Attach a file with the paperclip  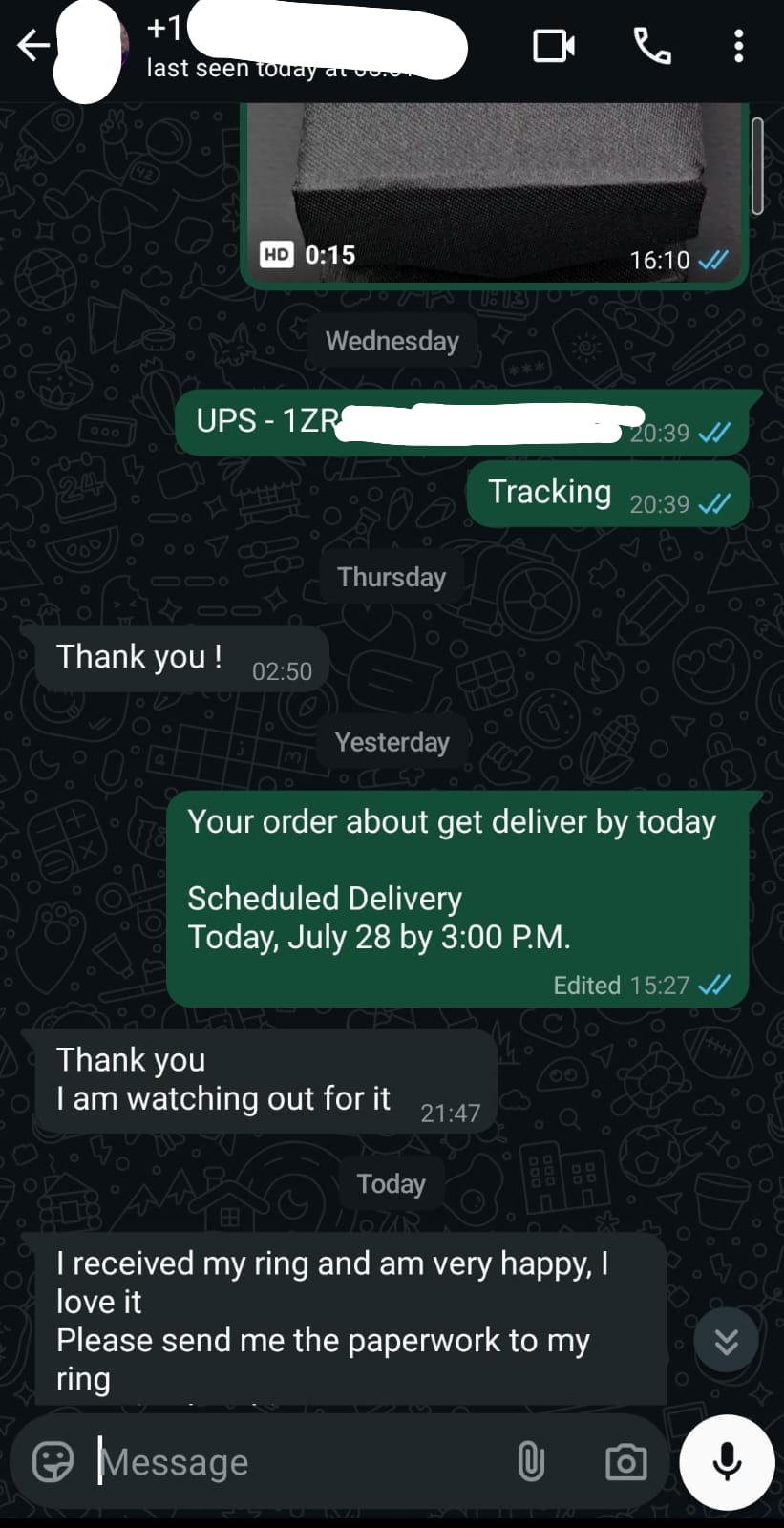(x=531, y=1461)
